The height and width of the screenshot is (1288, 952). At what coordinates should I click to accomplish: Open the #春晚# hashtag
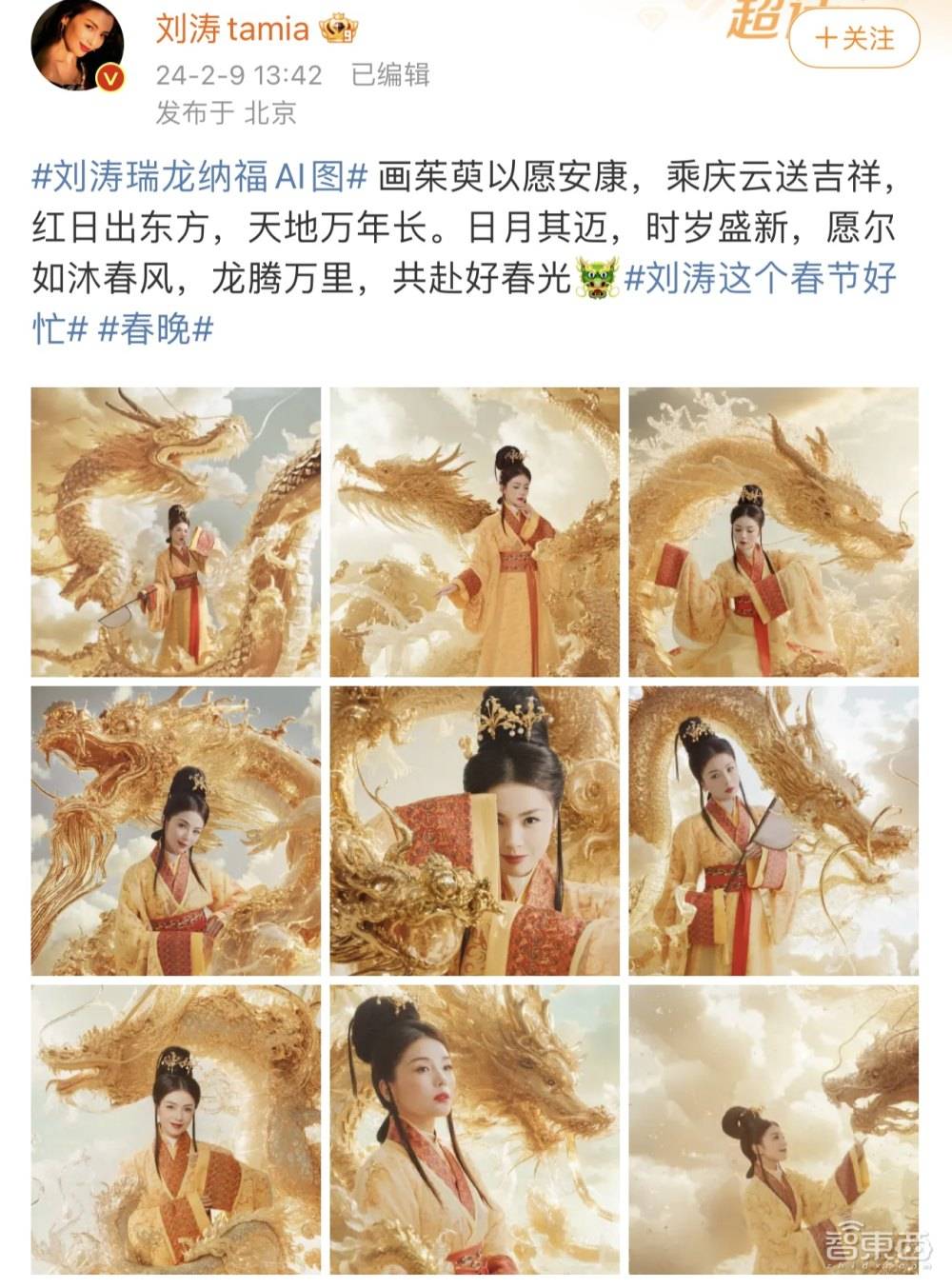coord(155,329)
